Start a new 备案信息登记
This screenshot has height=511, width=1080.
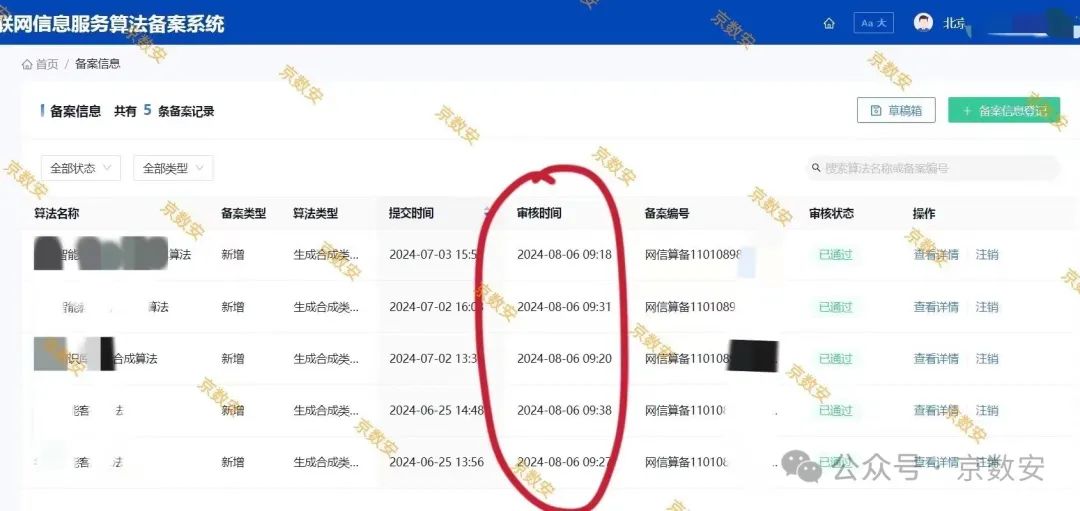[1003, 110]
